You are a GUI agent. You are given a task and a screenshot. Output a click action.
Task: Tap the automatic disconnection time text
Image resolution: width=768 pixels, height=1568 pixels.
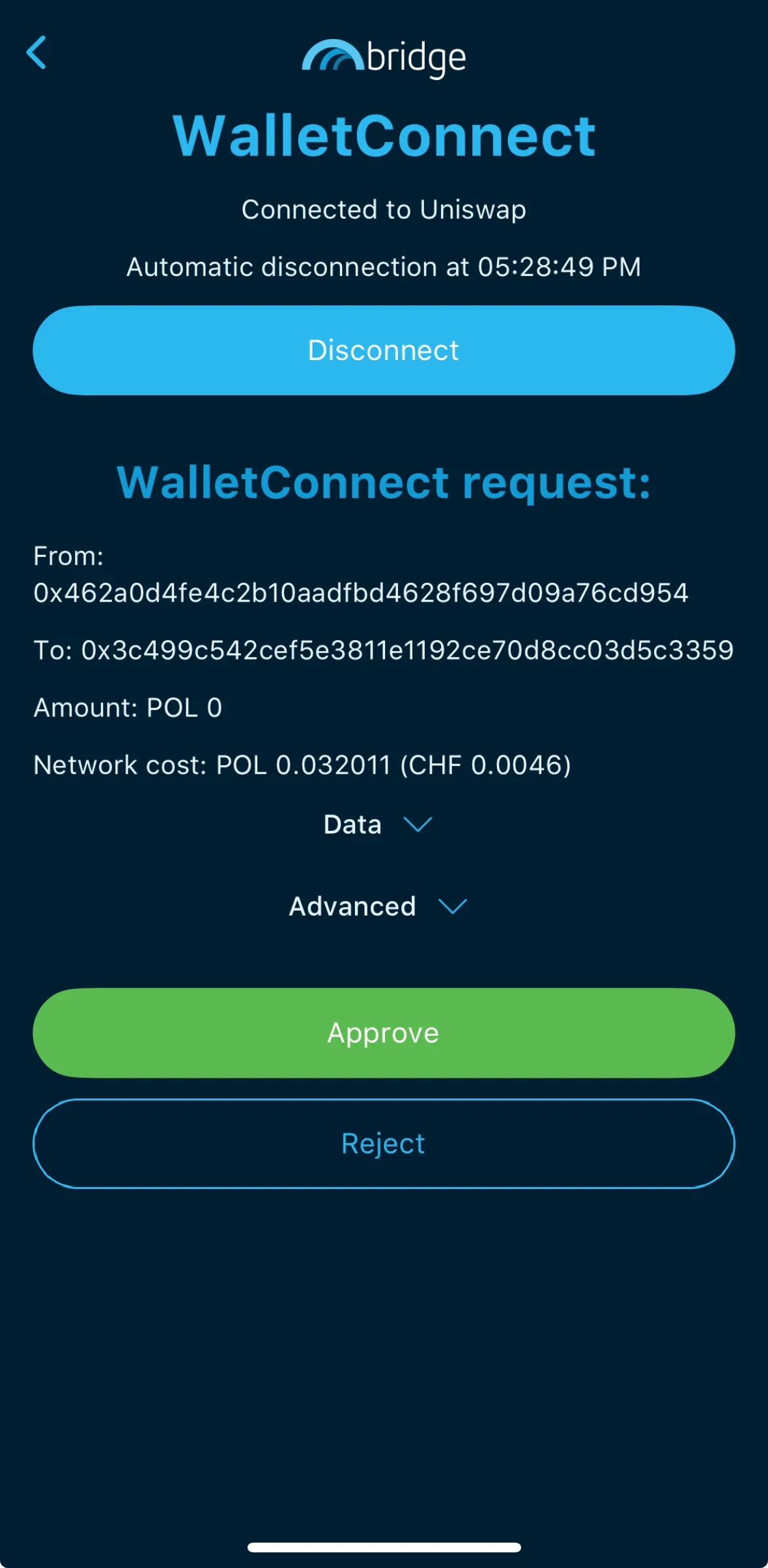pos(384,266)
